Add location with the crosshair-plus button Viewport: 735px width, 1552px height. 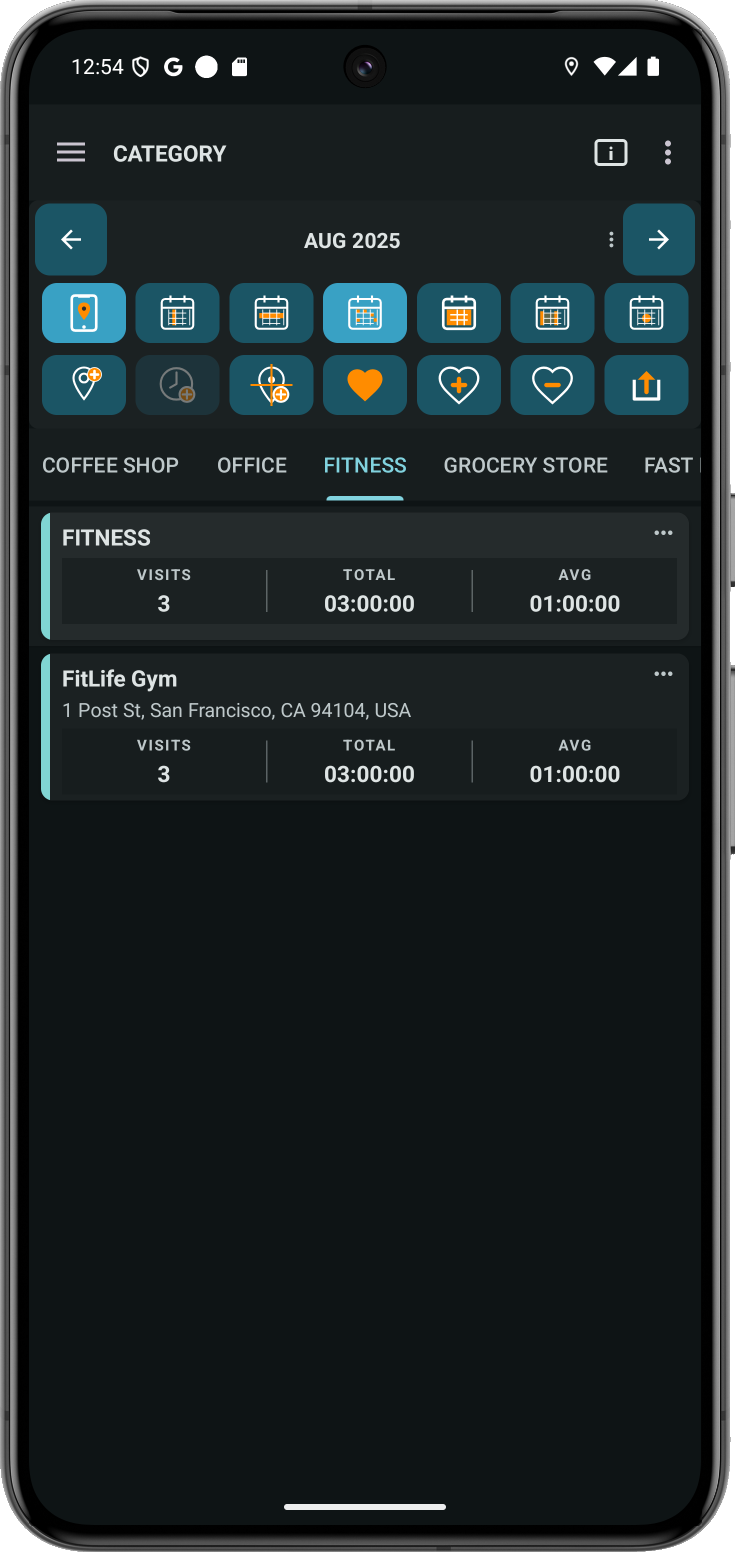click(271, 385)
